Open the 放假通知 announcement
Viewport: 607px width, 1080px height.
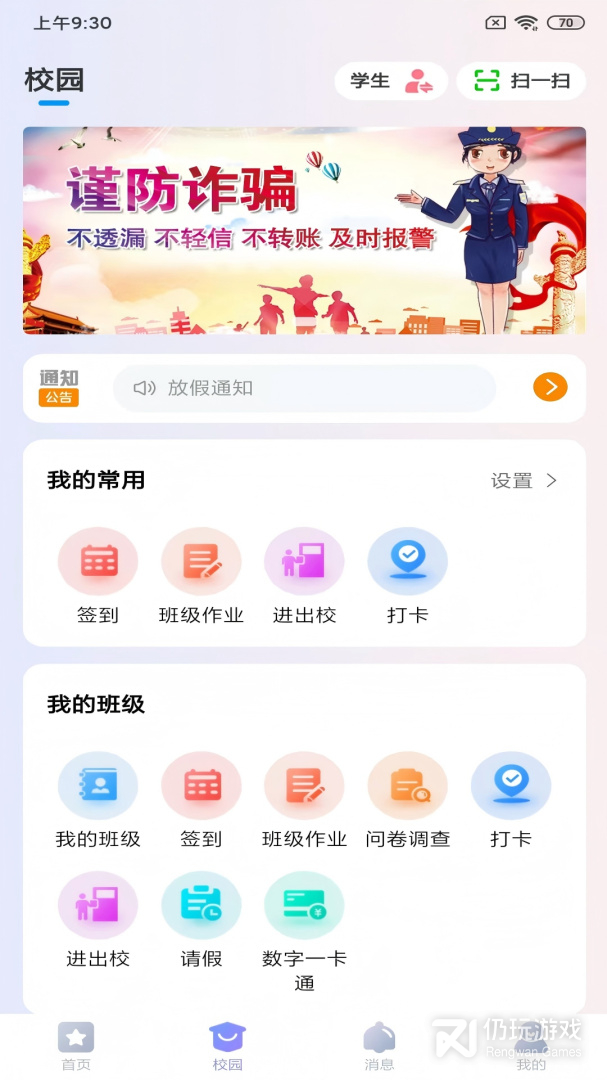click(304, 388)
